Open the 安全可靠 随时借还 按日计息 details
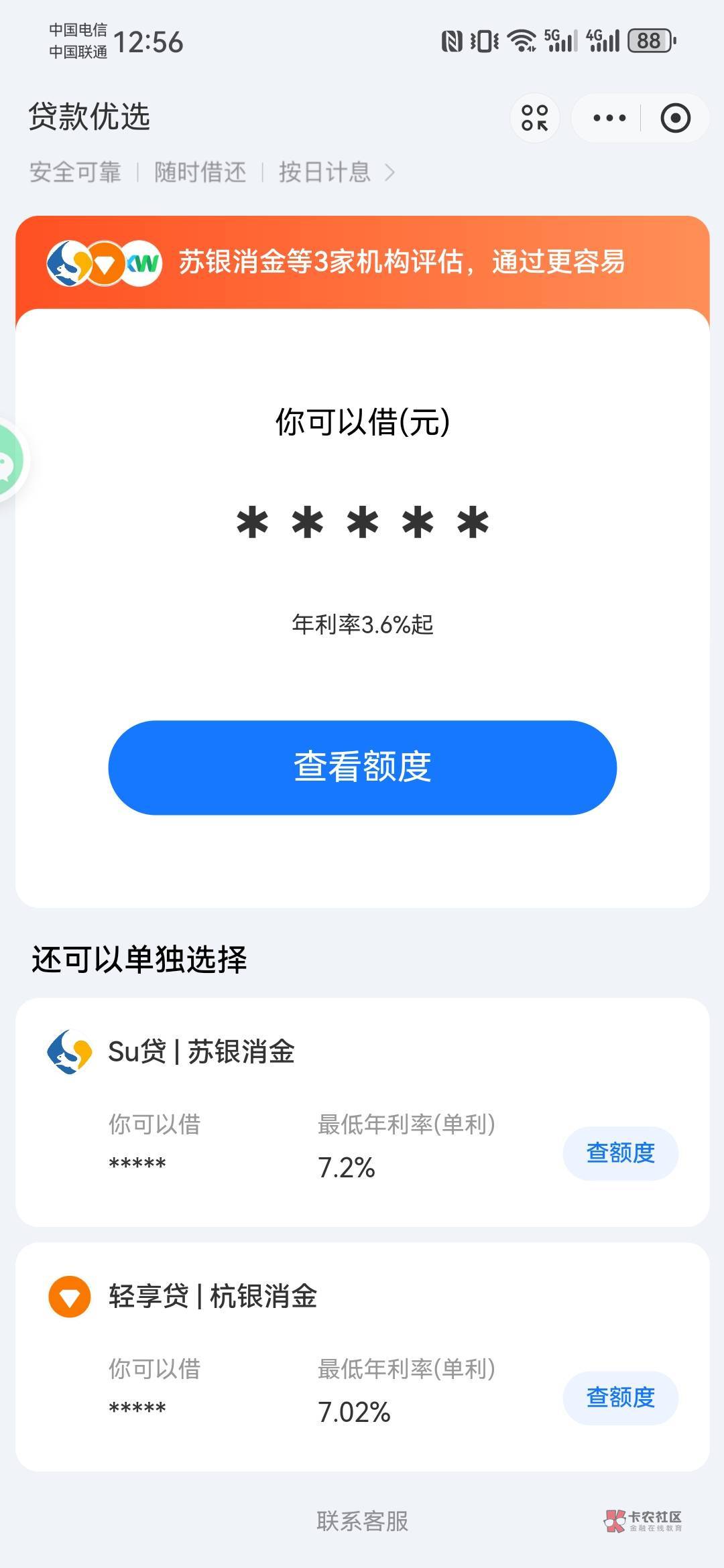This screenshot has height=1568, width=724. (x=212, y=172)
